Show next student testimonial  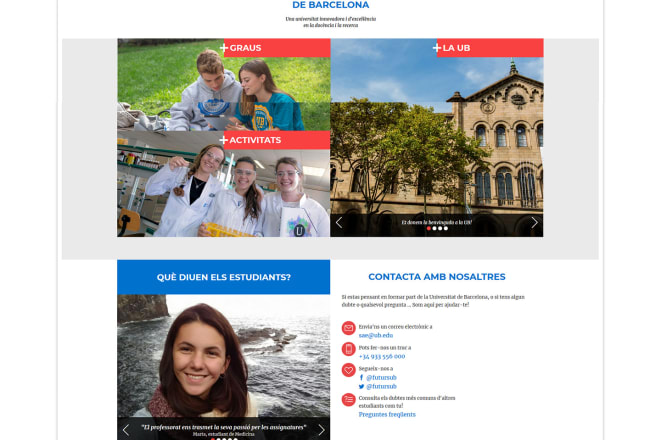(321, 429)
